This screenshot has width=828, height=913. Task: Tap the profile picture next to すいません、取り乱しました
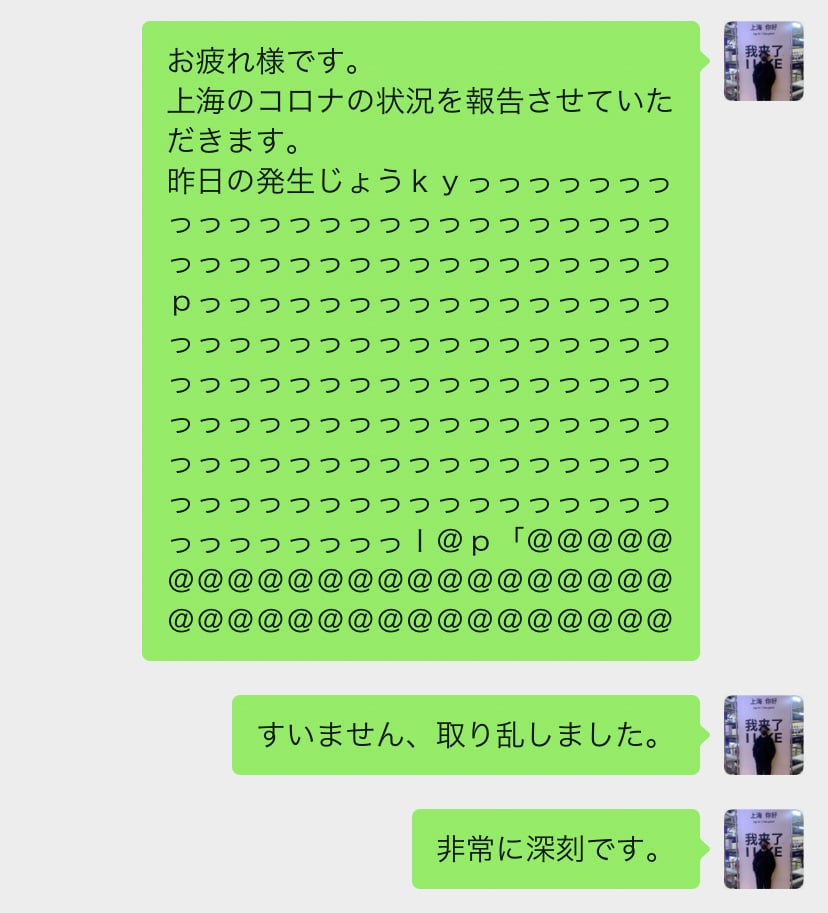pos(763,735)
